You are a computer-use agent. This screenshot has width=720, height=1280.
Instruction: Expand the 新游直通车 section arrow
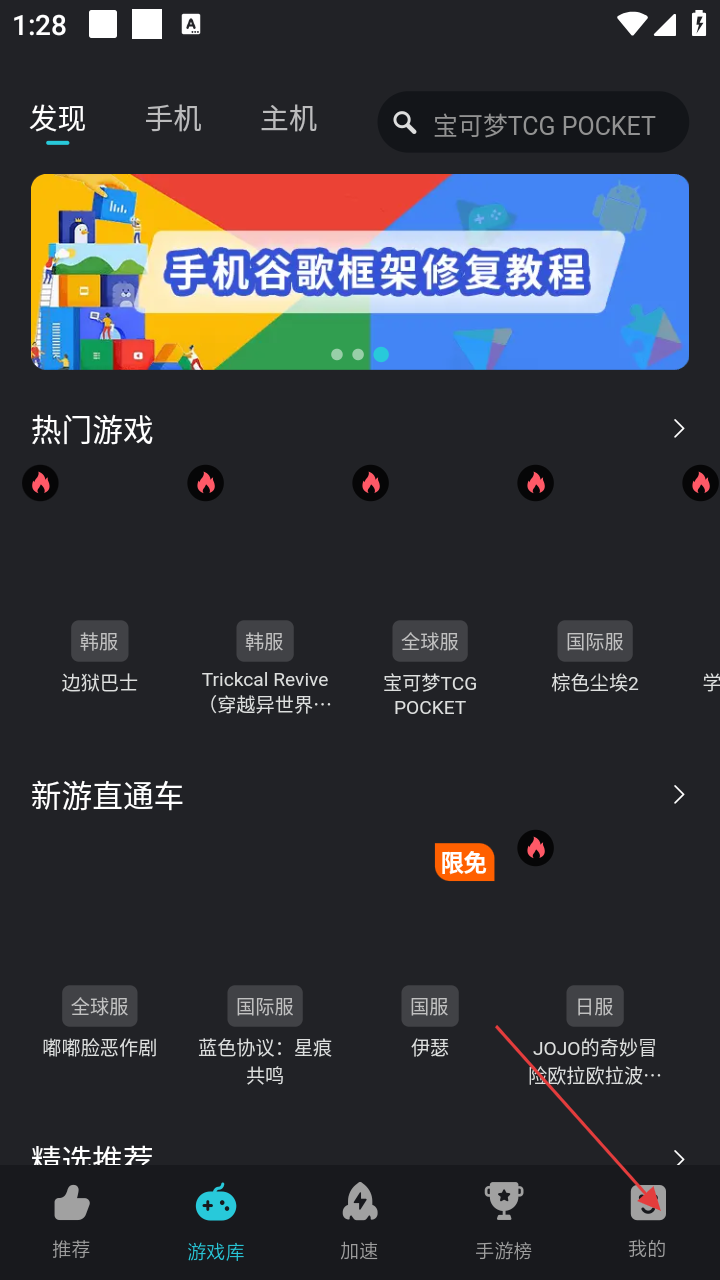679,795
